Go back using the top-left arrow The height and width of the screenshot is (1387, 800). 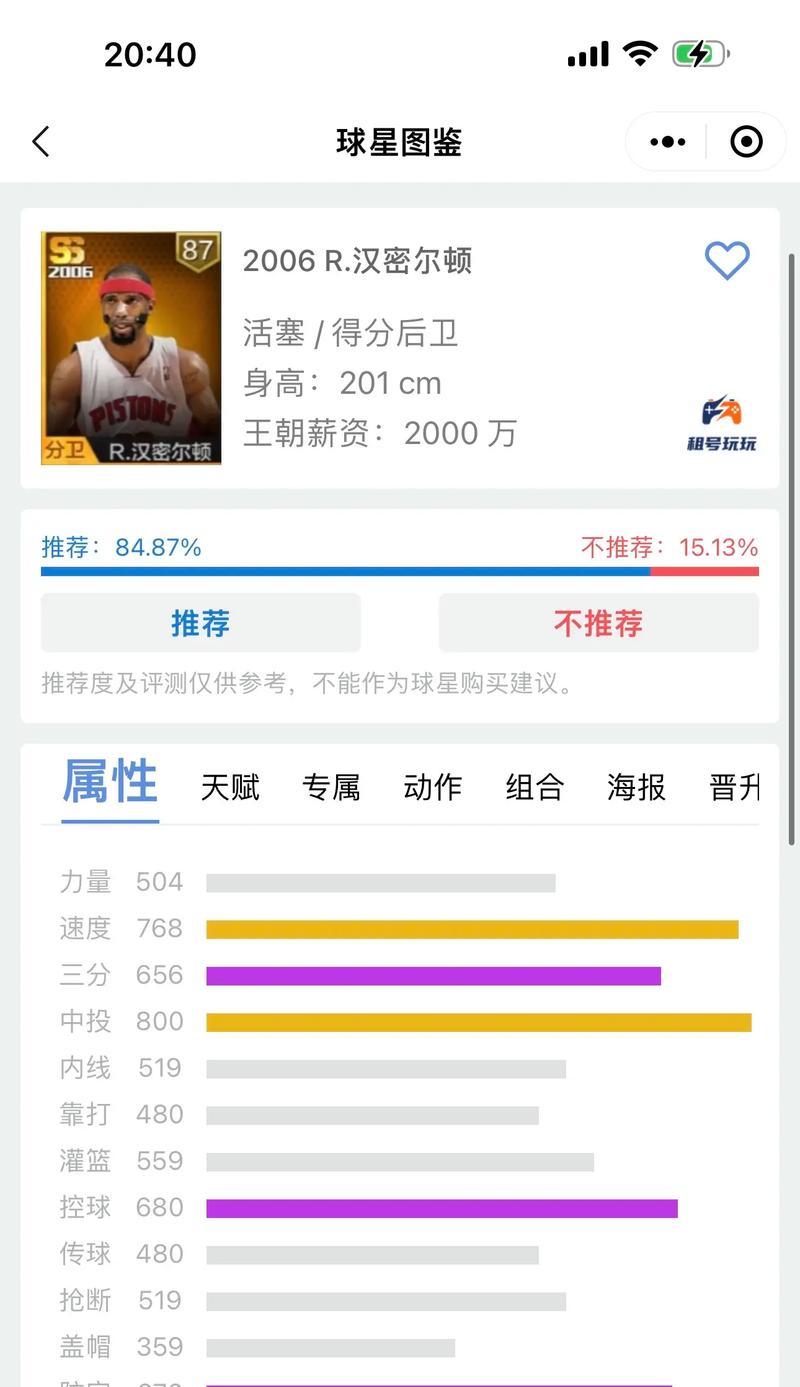[x=40, y=142]
